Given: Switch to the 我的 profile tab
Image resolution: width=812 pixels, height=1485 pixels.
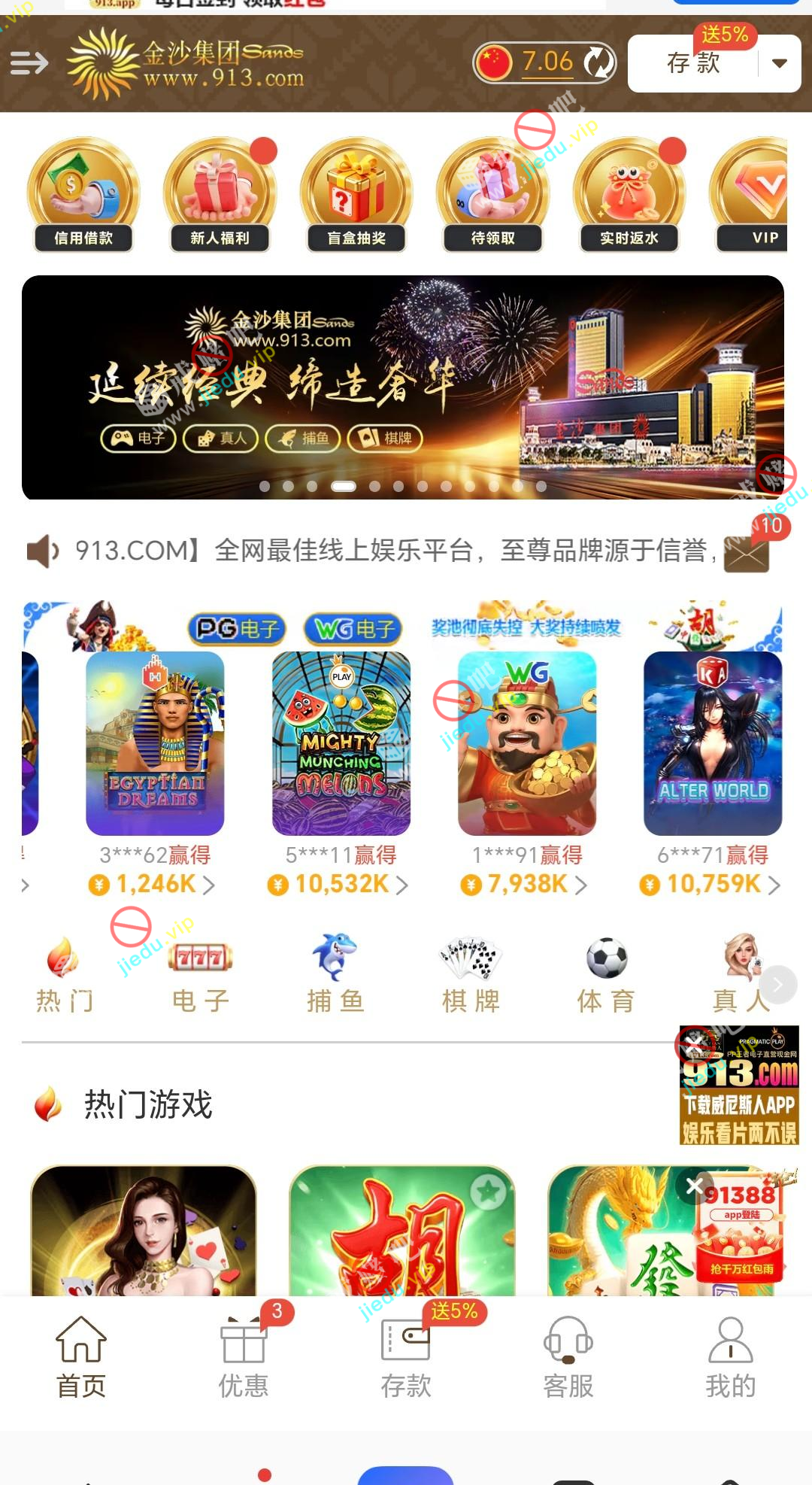Looking at the screenshot, I should coord(731,1358).
